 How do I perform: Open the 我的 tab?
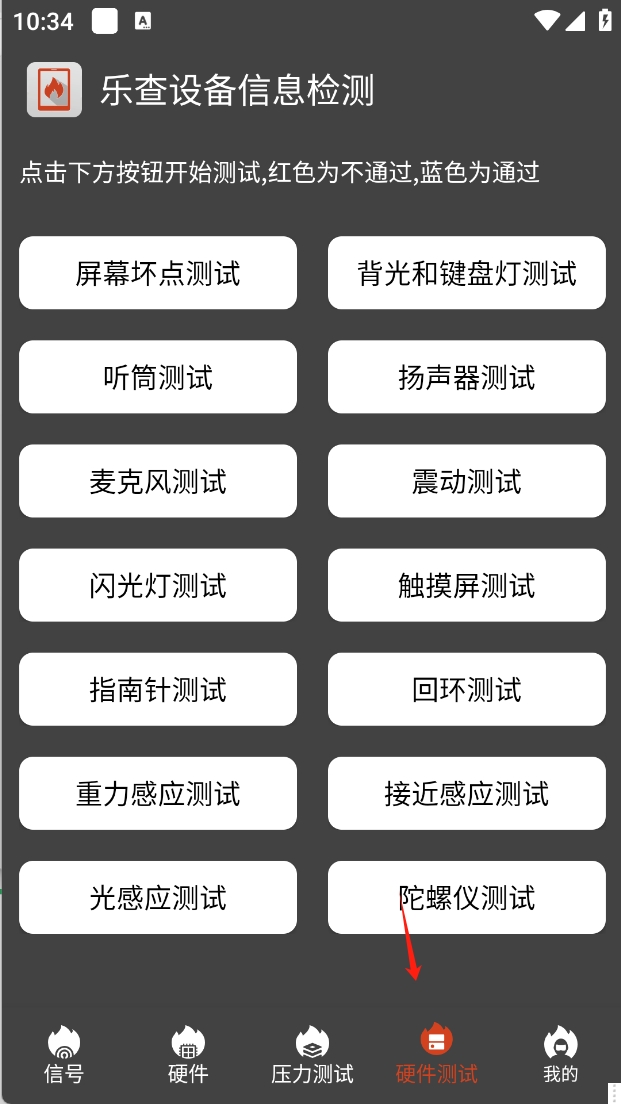click(560, 1056)
